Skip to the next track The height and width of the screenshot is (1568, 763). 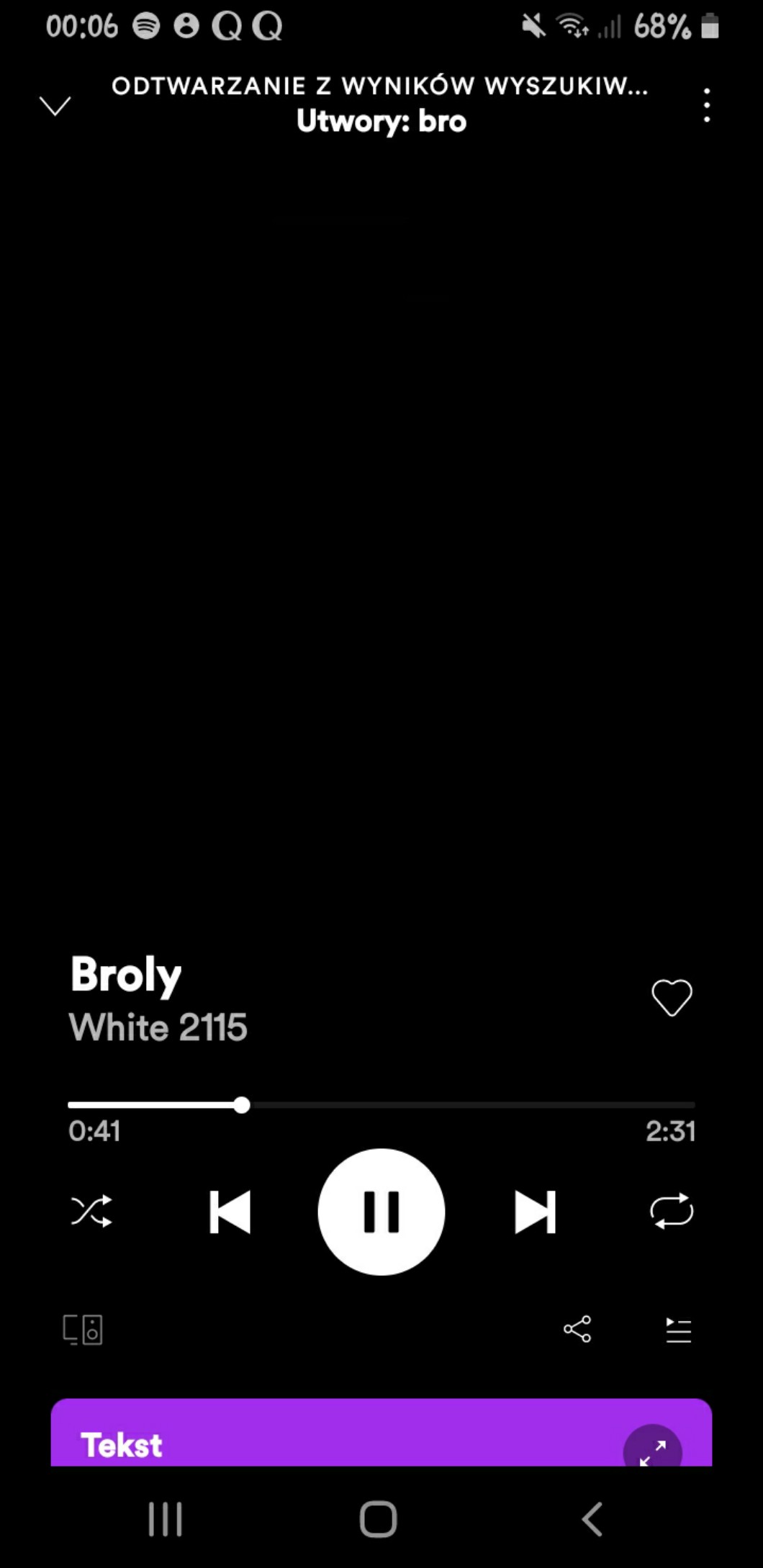coord(535,1212)
